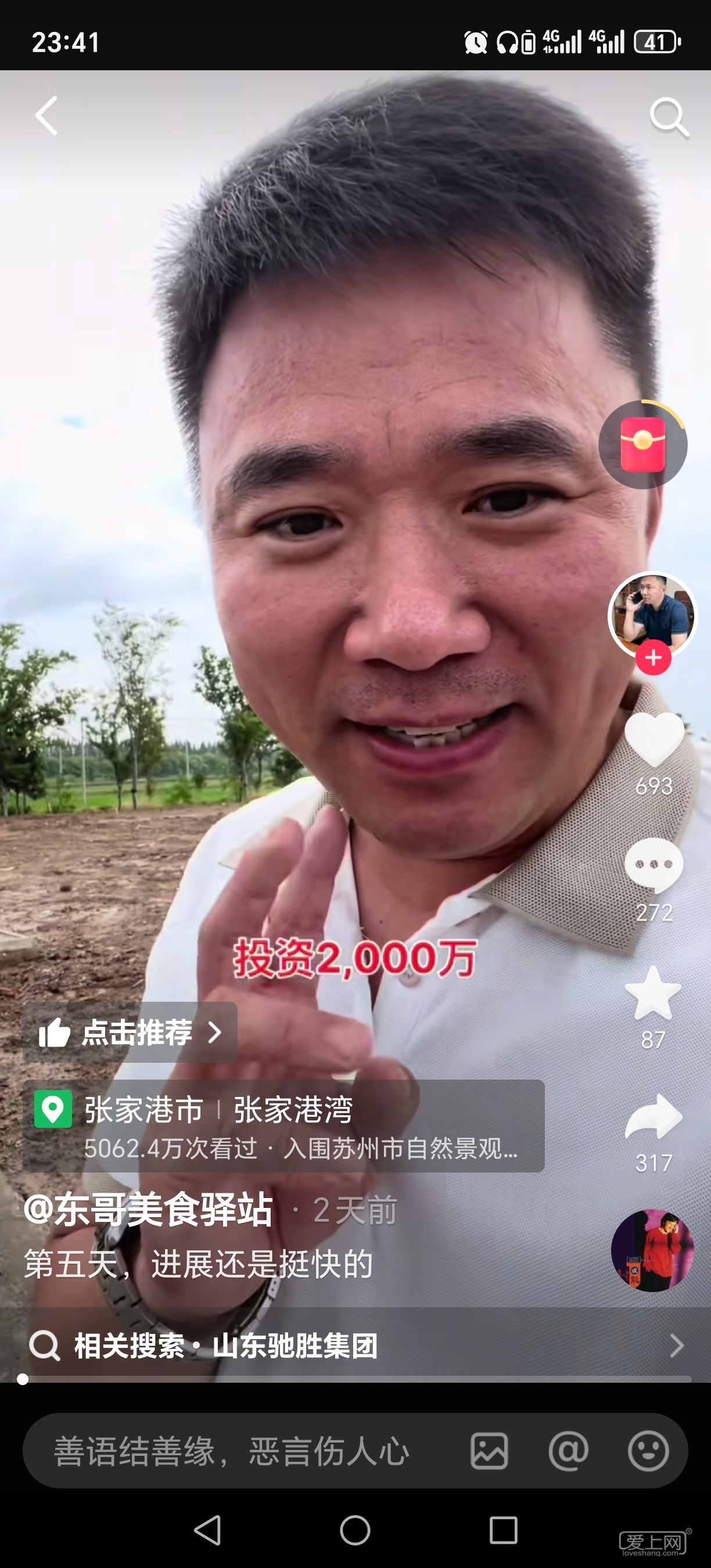Share the video using the arrow icon

[653, 1117]
